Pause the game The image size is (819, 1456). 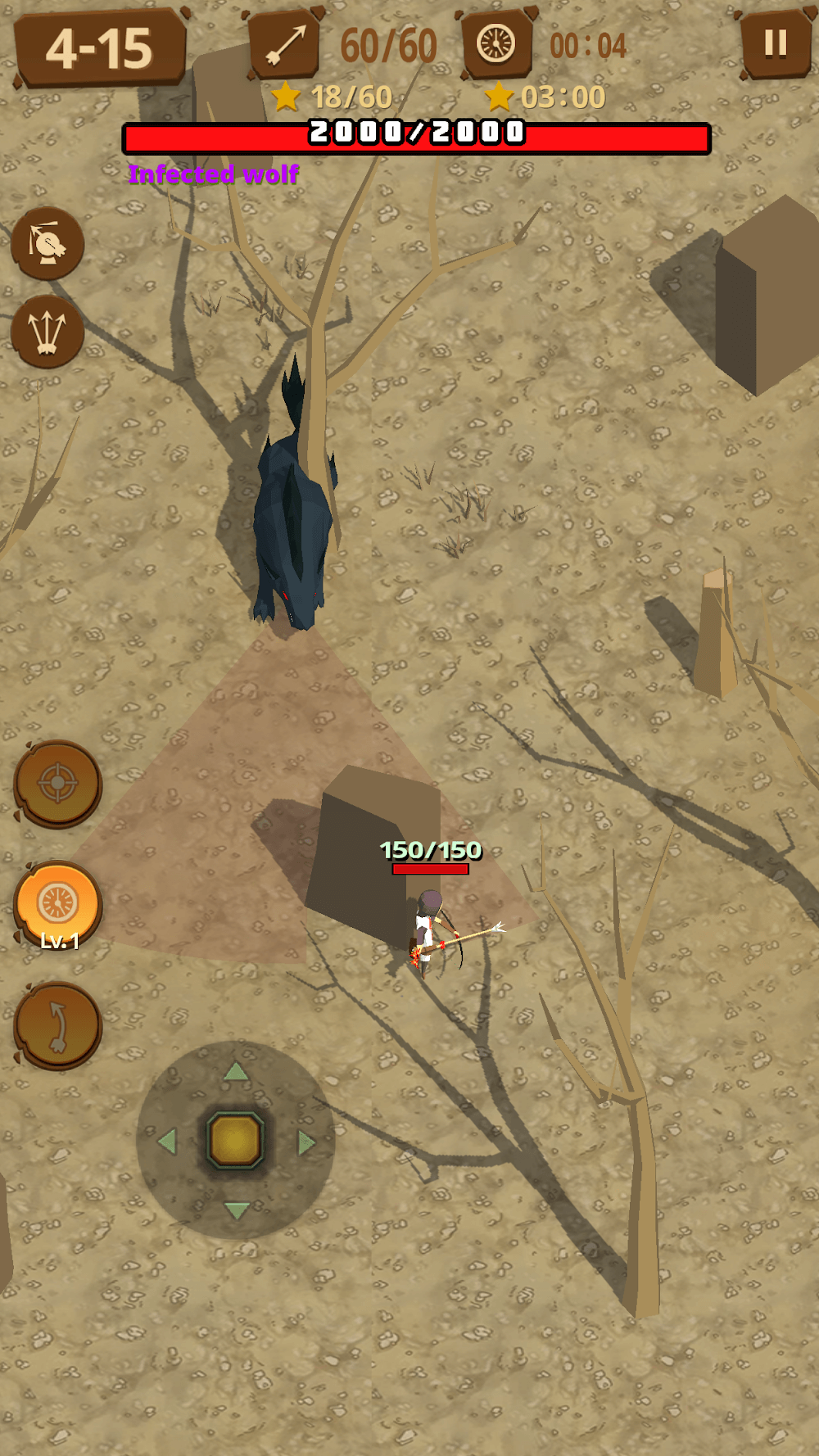point(775,43)
